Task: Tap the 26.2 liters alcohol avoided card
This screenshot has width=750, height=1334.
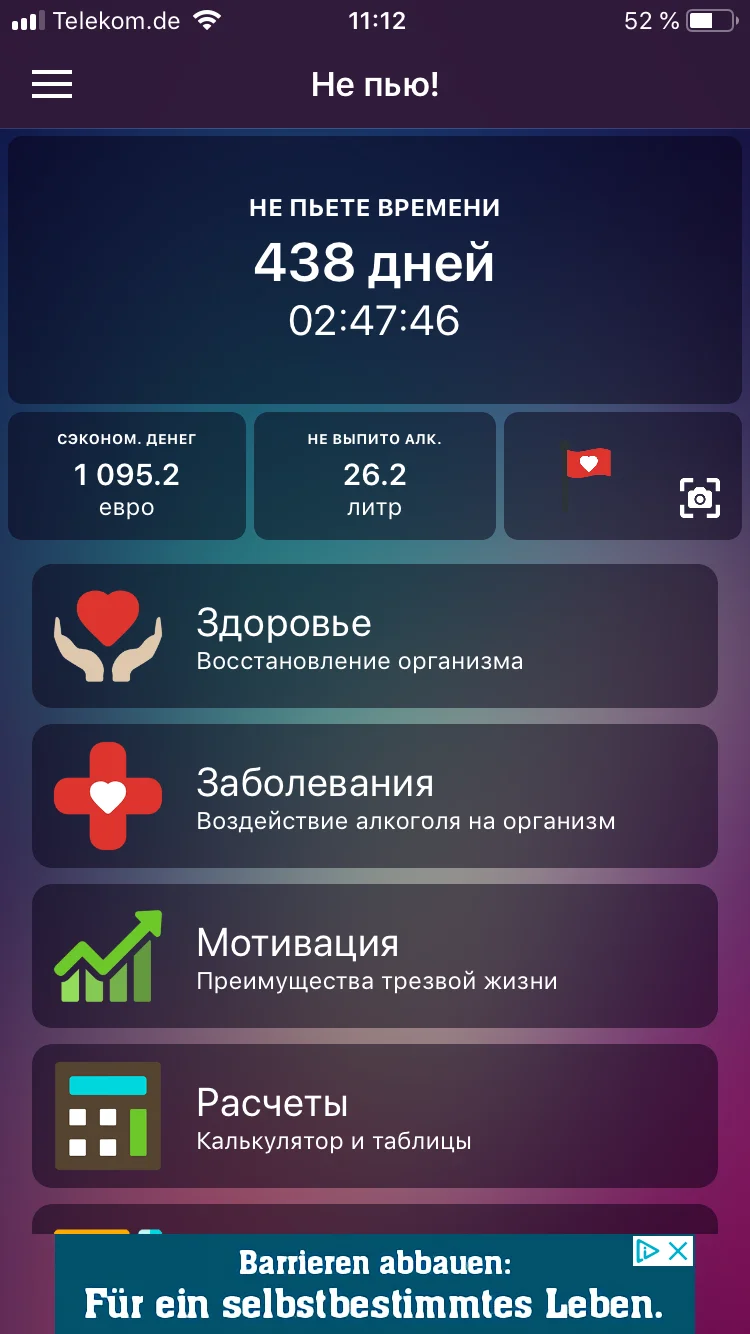Action: (x=375, y=475)
